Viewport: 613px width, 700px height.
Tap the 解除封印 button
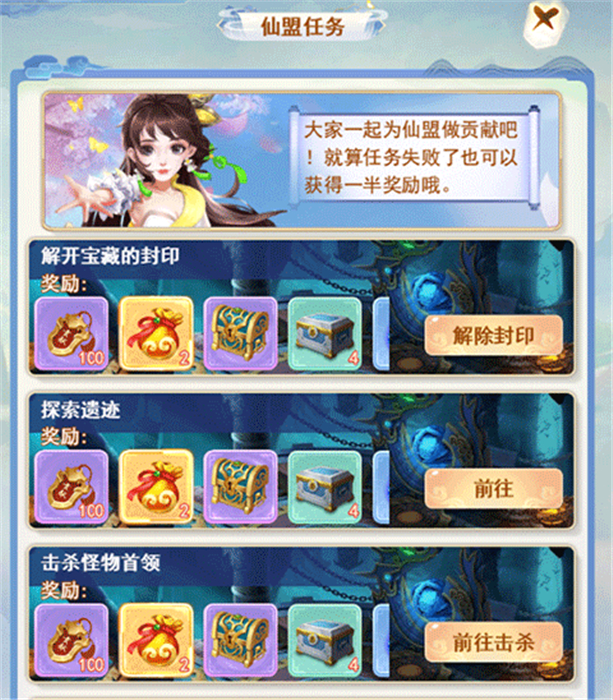click(493, 335)
